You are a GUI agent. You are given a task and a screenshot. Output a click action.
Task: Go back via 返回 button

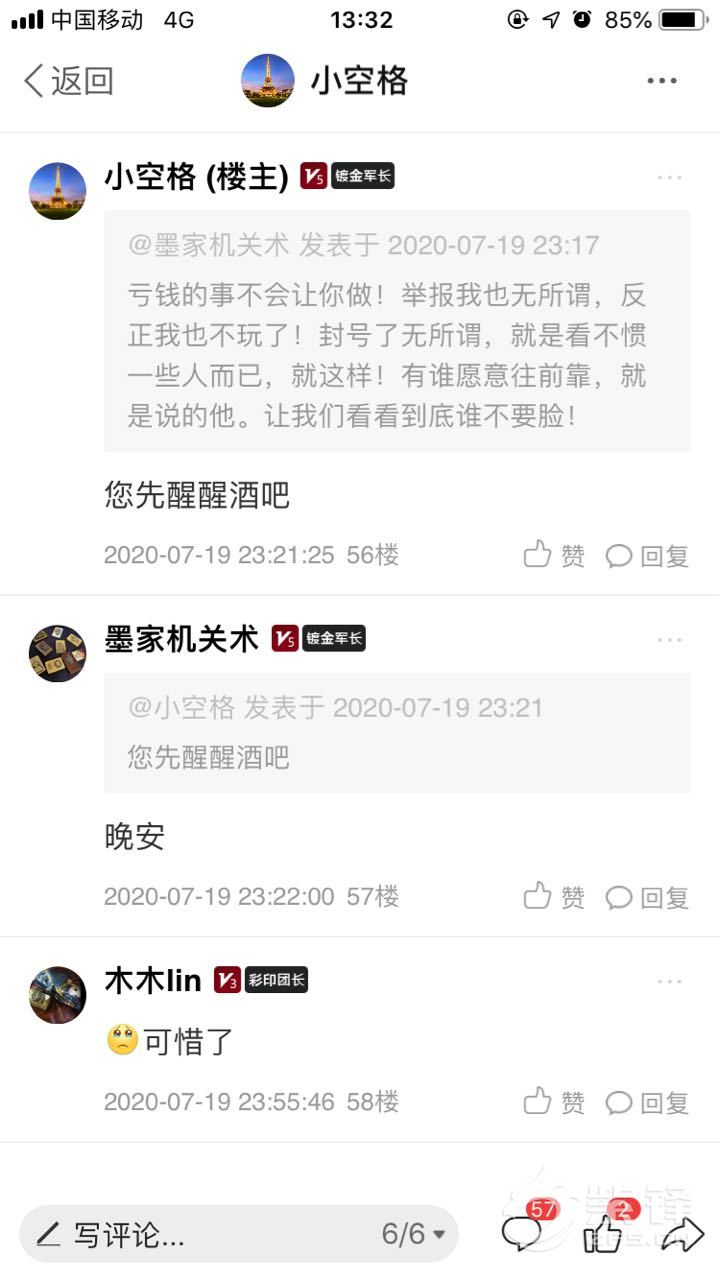point(68,81)
